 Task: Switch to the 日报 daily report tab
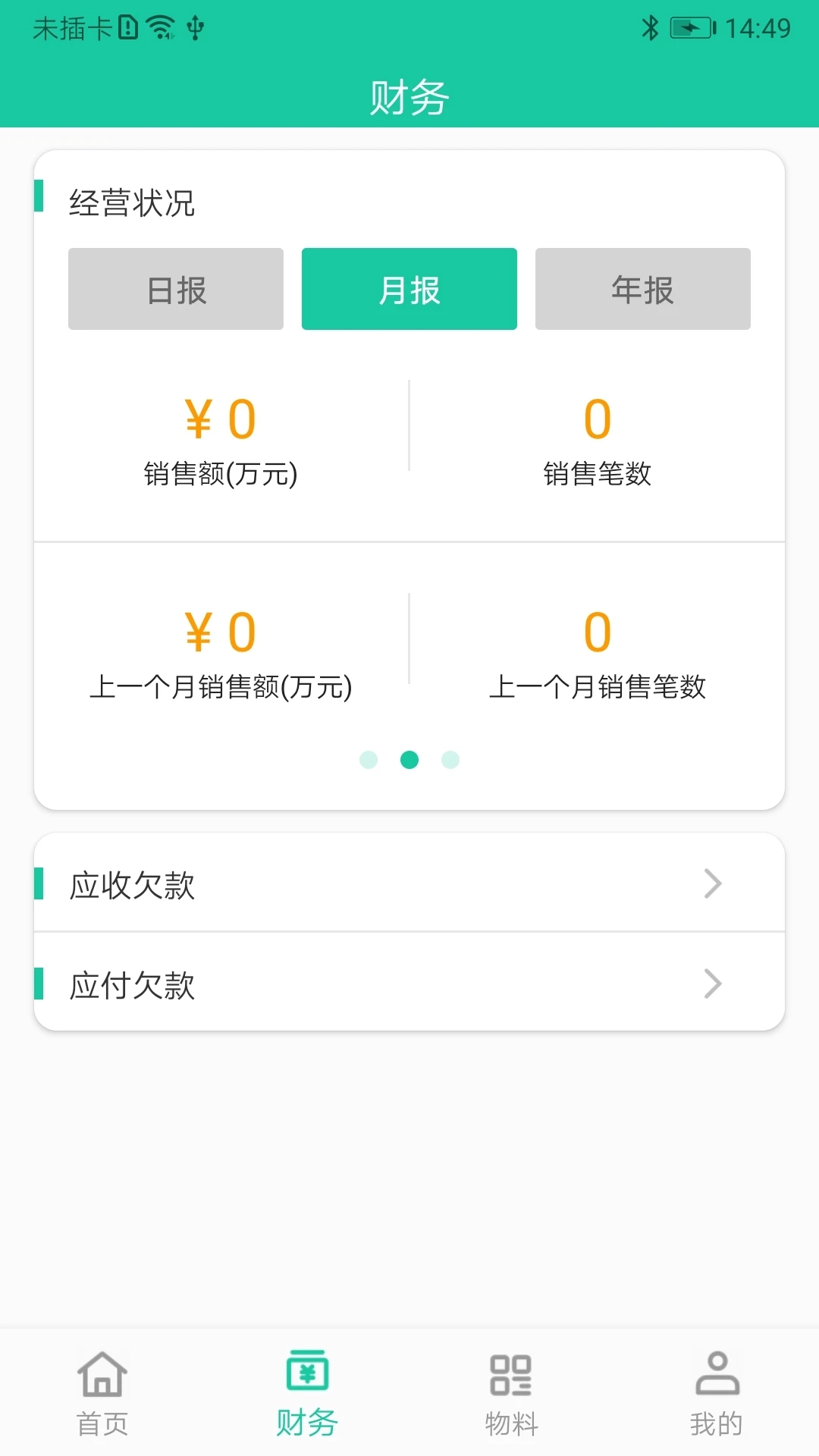coord(175,288)
